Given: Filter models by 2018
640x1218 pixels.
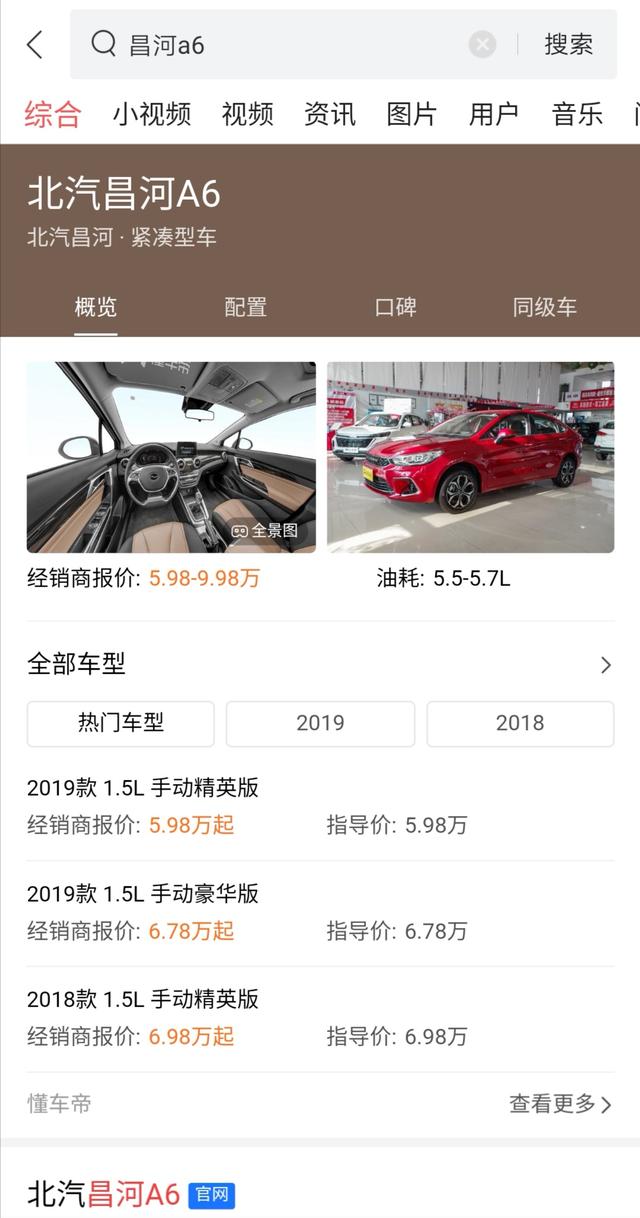Looking at the screenshot, I should 520,723.
